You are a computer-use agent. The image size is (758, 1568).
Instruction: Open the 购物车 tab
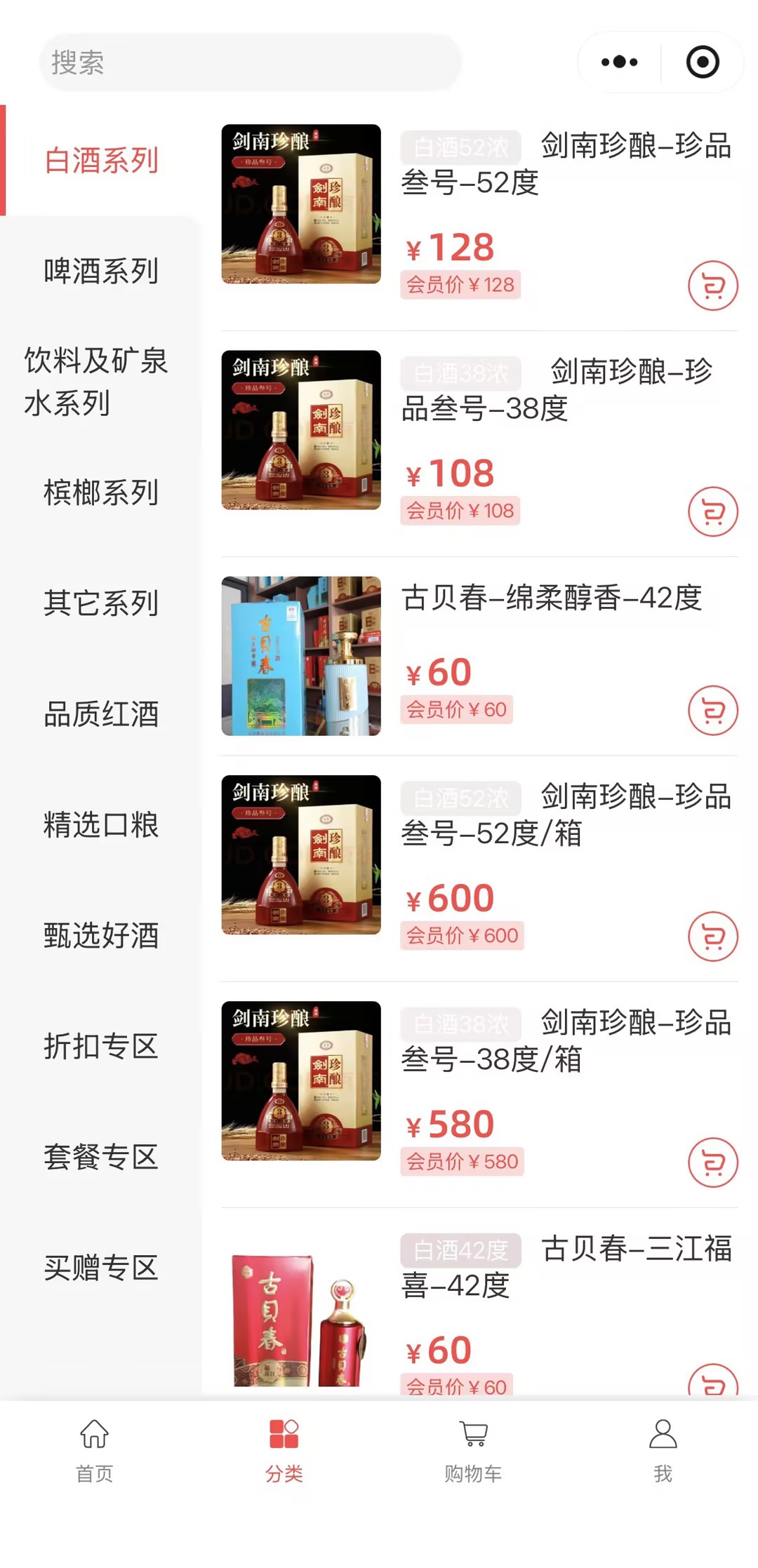(473, 1449)
